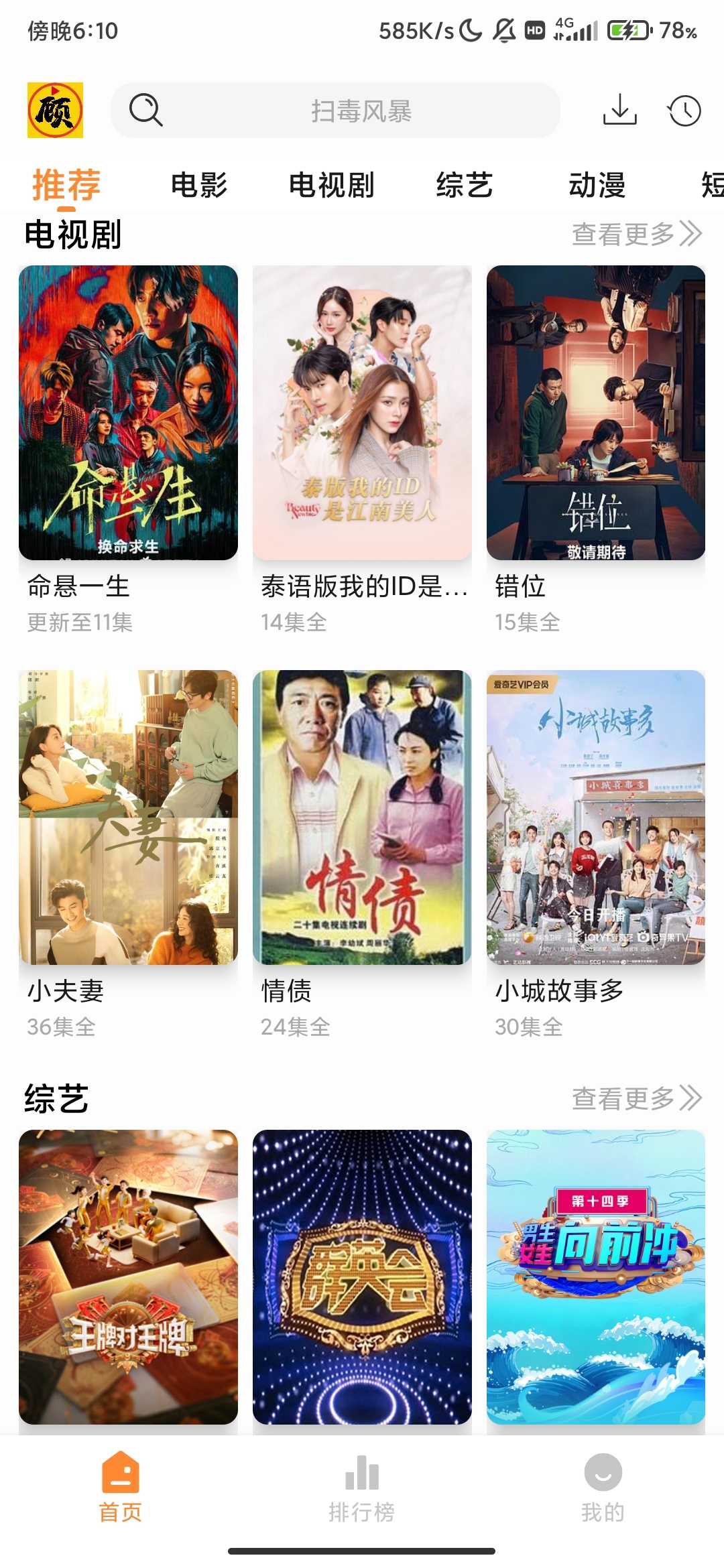The width and height of the screenshot is (724, 1568).
Task: Open the drama 命悬一生
Action: [x=128, y=413]
